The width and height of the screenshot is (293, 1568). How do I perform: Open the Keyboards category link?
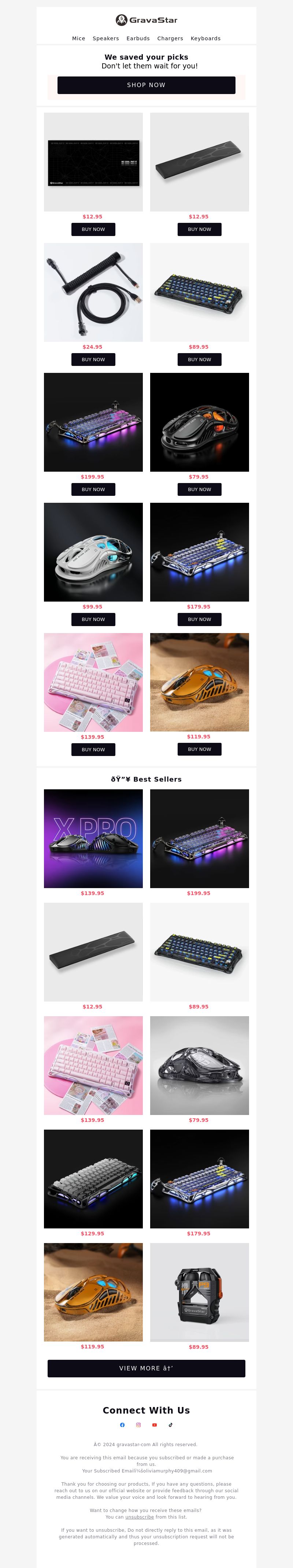click(205, 38)
